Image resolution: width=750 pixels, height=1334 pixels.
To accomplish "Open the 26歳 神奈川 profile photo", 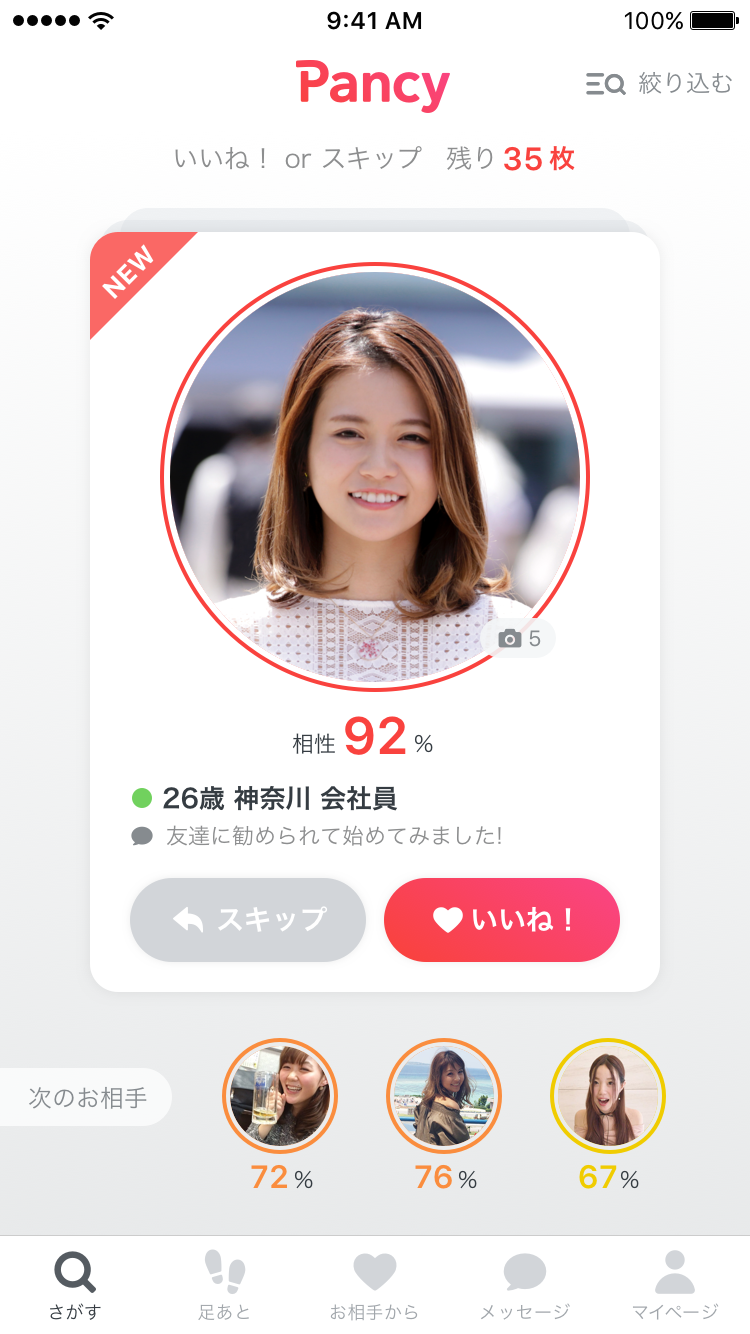I will coord(375,477).
